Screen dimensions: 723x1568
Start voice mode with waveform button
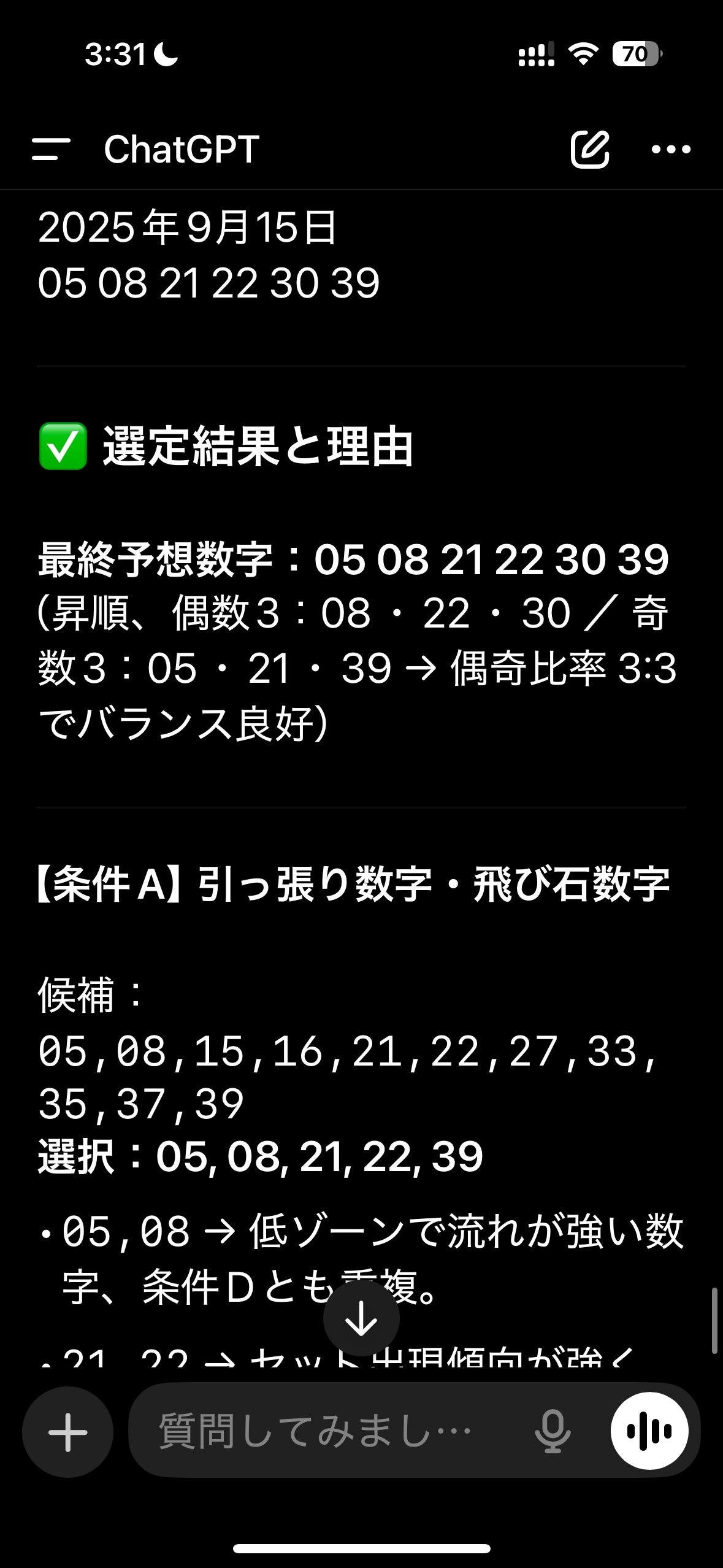click(x=649, y=1431)
